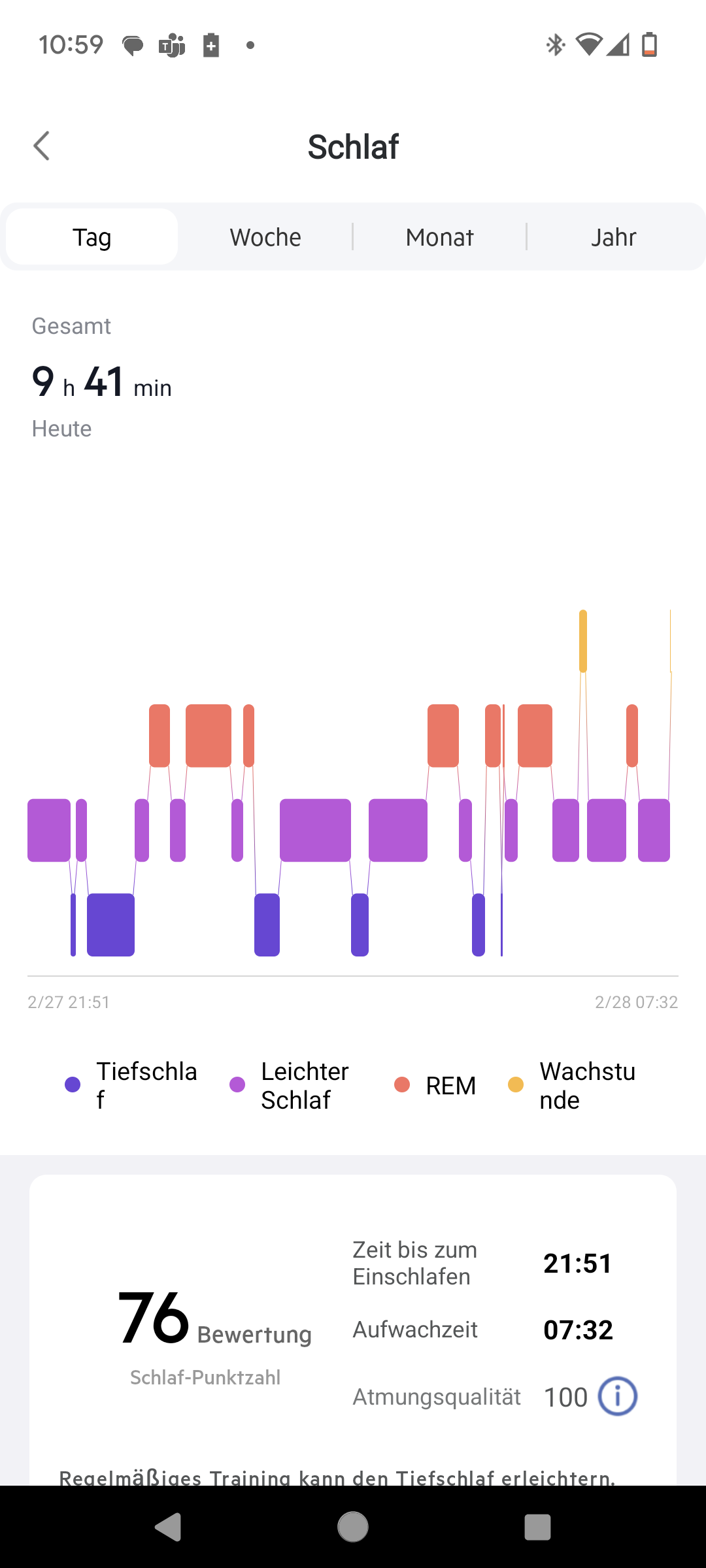Open the recent apps overview

(x=537, y=1527)
